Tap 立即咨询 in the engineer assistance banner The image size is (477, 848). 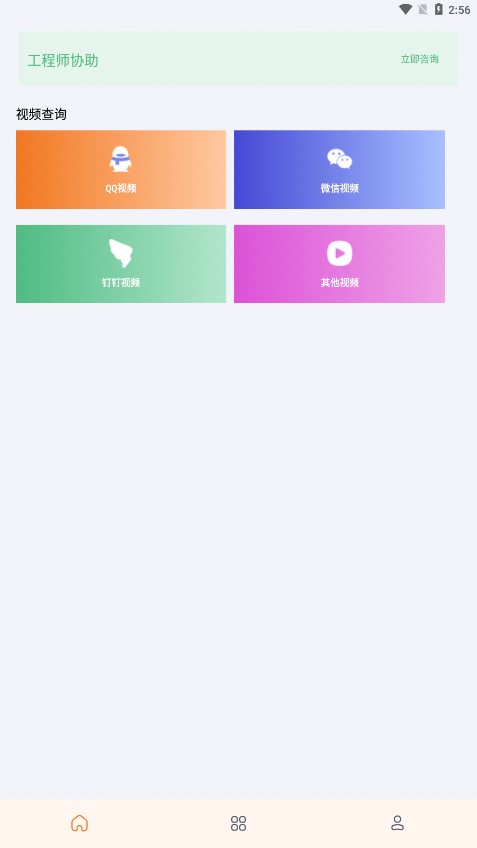coord(419,59)
